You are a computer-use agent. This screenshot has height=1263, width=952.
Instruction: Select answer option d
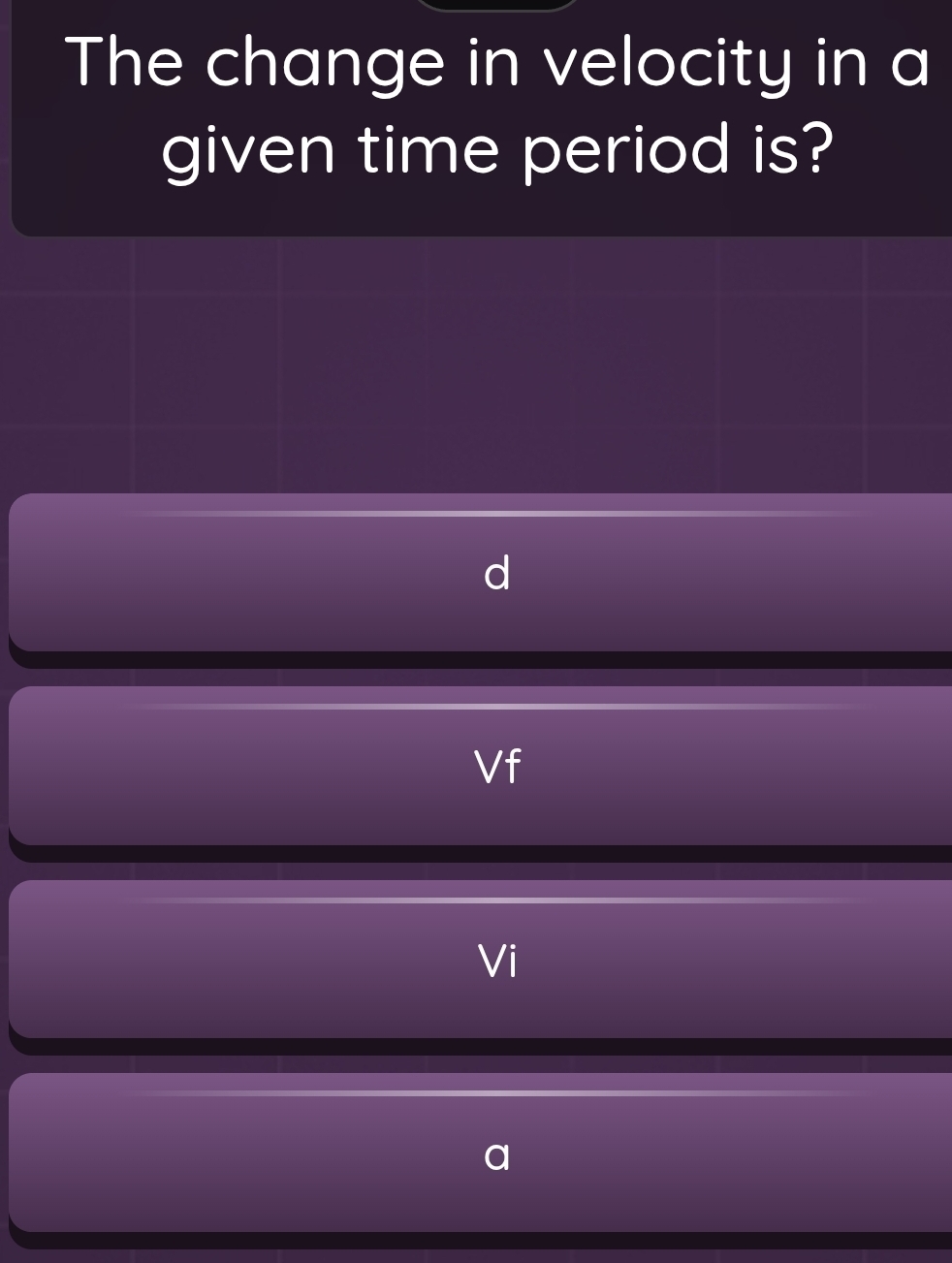[494, 574]
